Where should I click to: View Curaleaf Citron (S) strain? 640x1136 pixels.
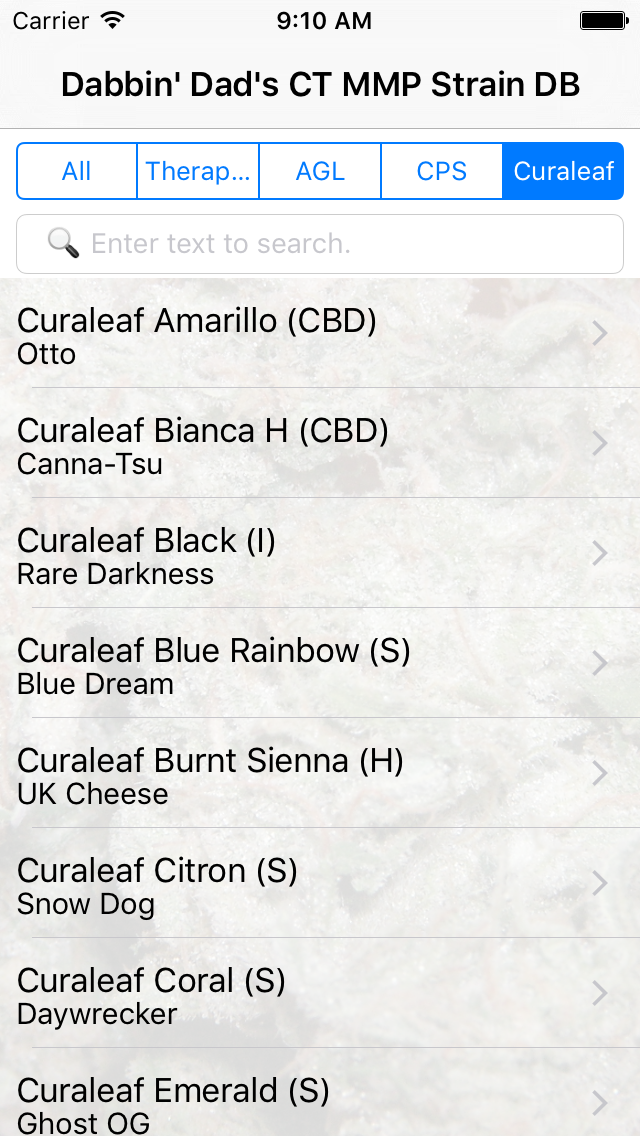point(320,884)
